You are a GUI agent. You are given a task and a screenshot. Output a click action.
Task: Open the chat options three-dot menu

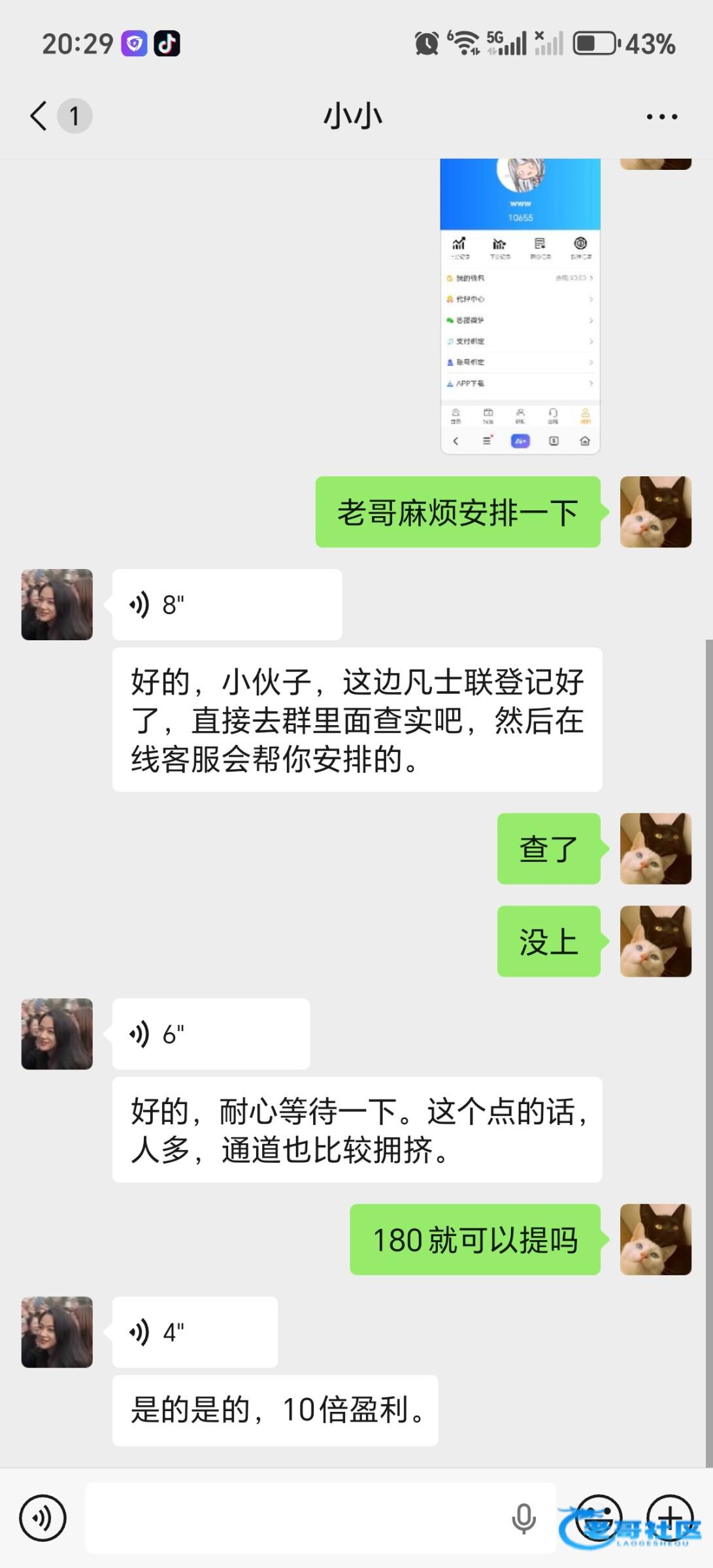pos(661,117)
